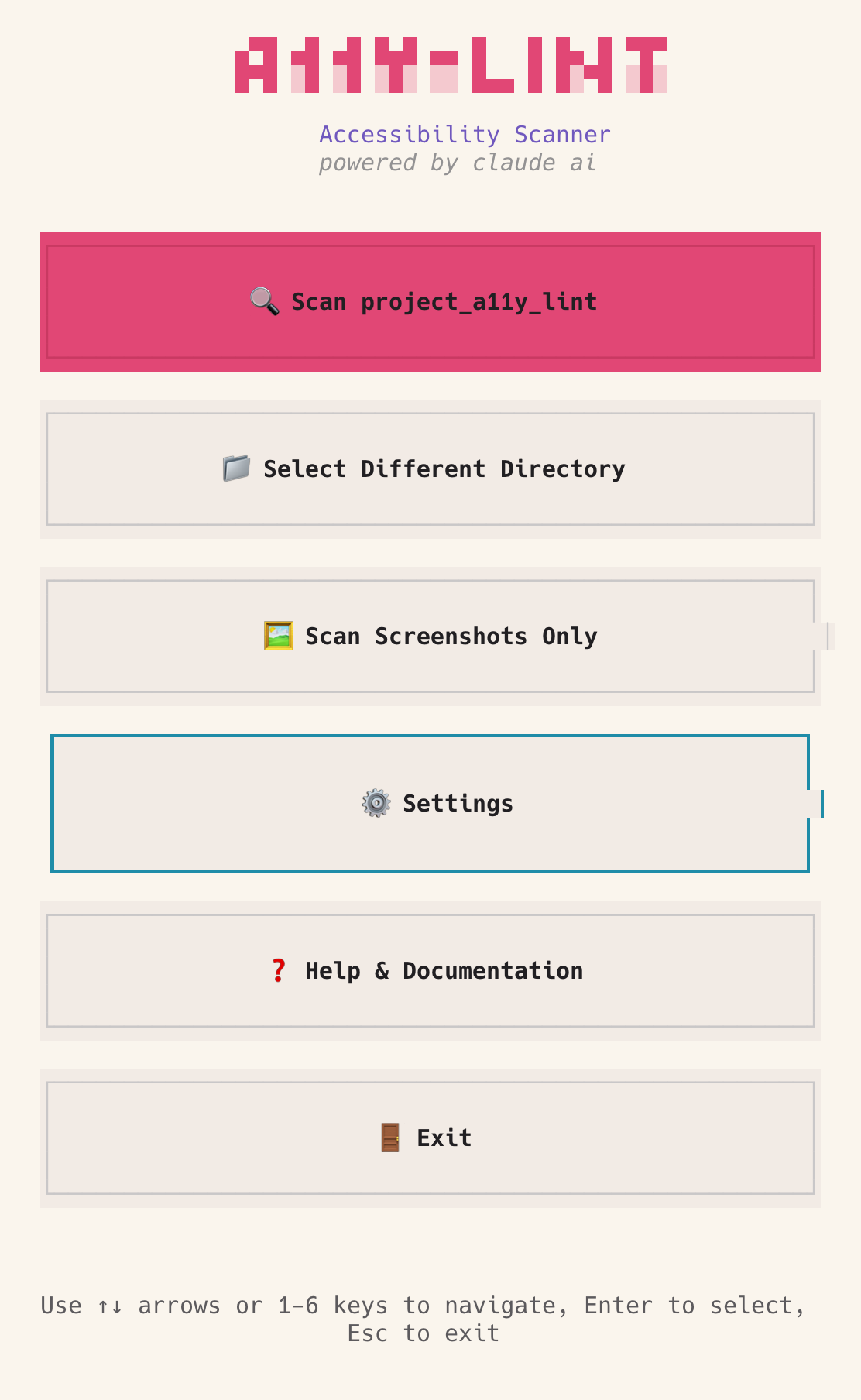Start Scan Screenshots Only
Screen dimensions: 861x1400
[430, 637]
